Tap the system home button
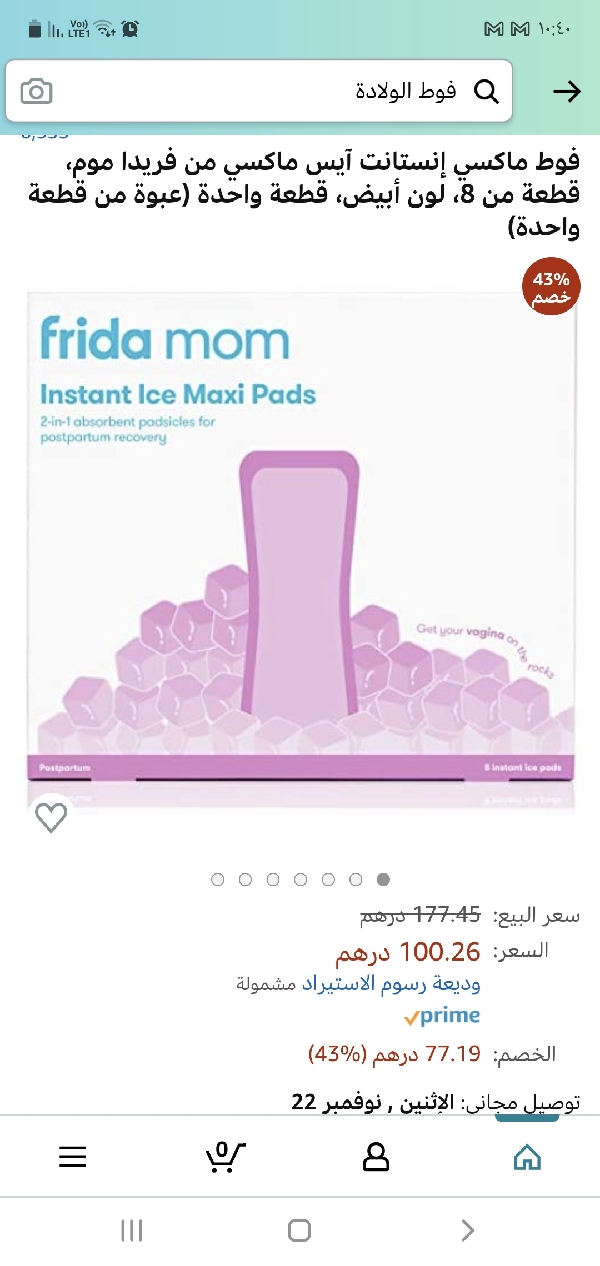 point(299,1230)
